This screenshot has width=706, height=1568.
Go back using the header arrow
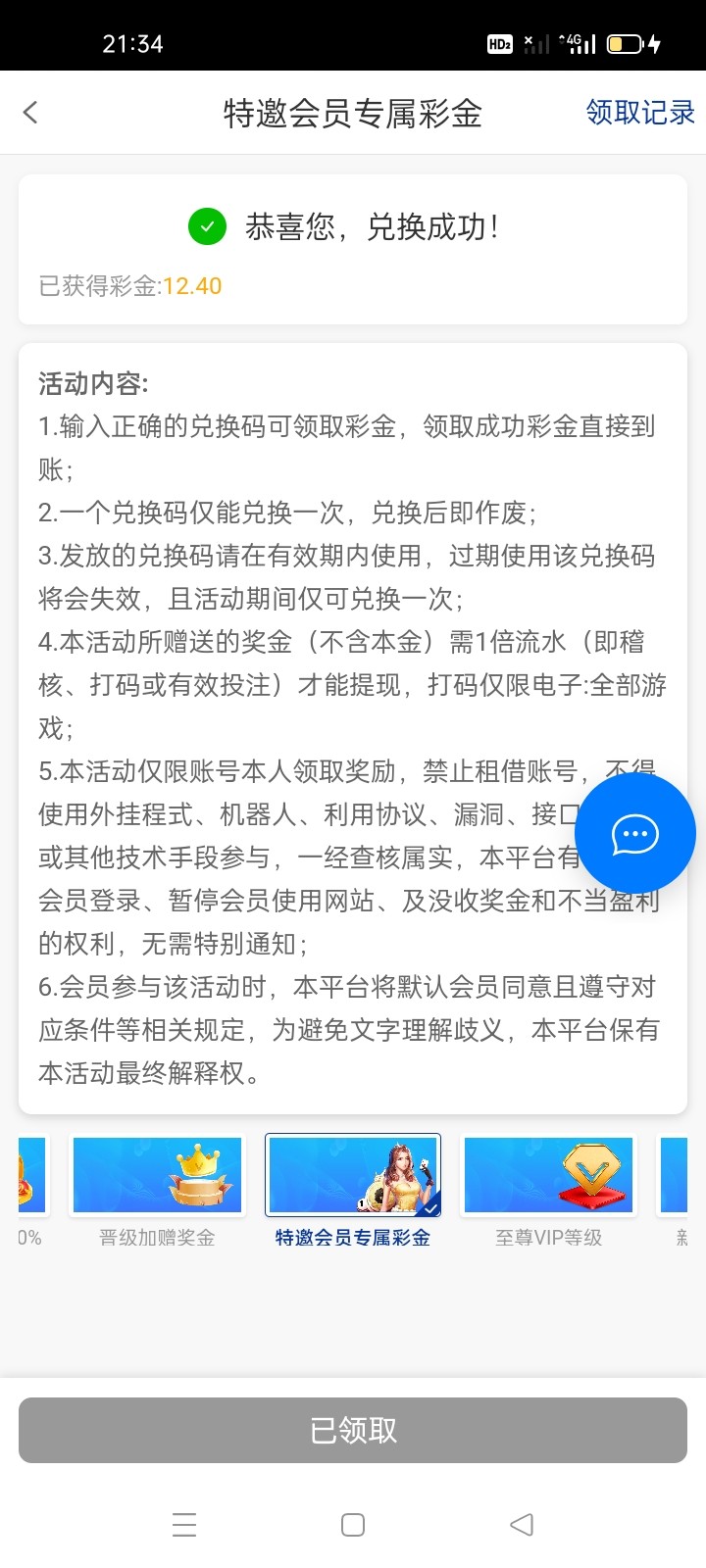[x=30, y=113]
